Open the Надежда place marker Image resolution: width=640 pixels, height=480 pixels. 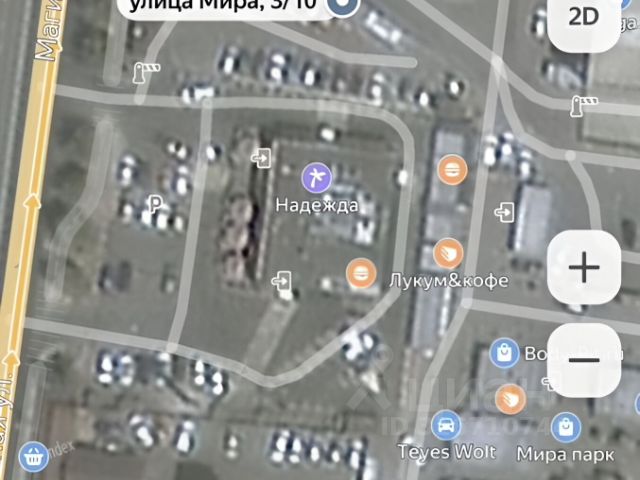point(317,179)
